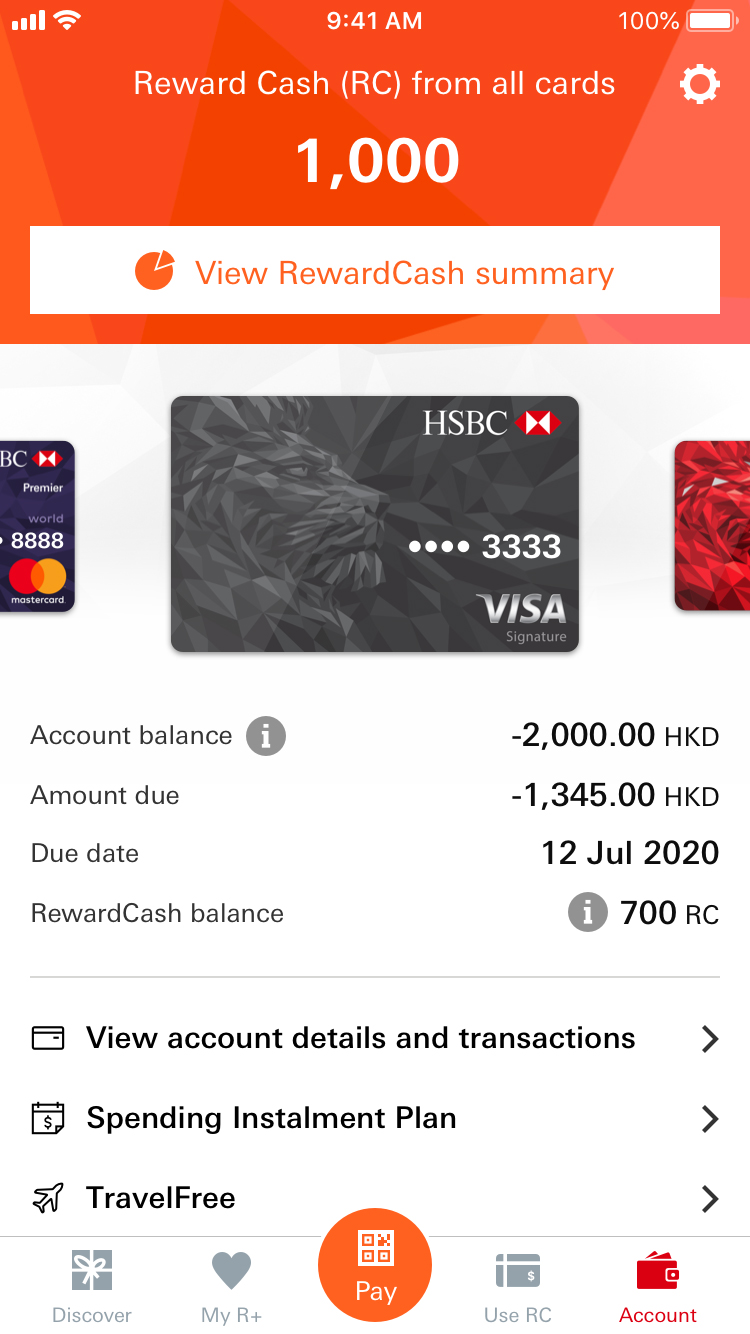The height and width of the screenshot is (1334, 750).
Task: Open the TravelFree option
Action: (x=375, y=1198)
